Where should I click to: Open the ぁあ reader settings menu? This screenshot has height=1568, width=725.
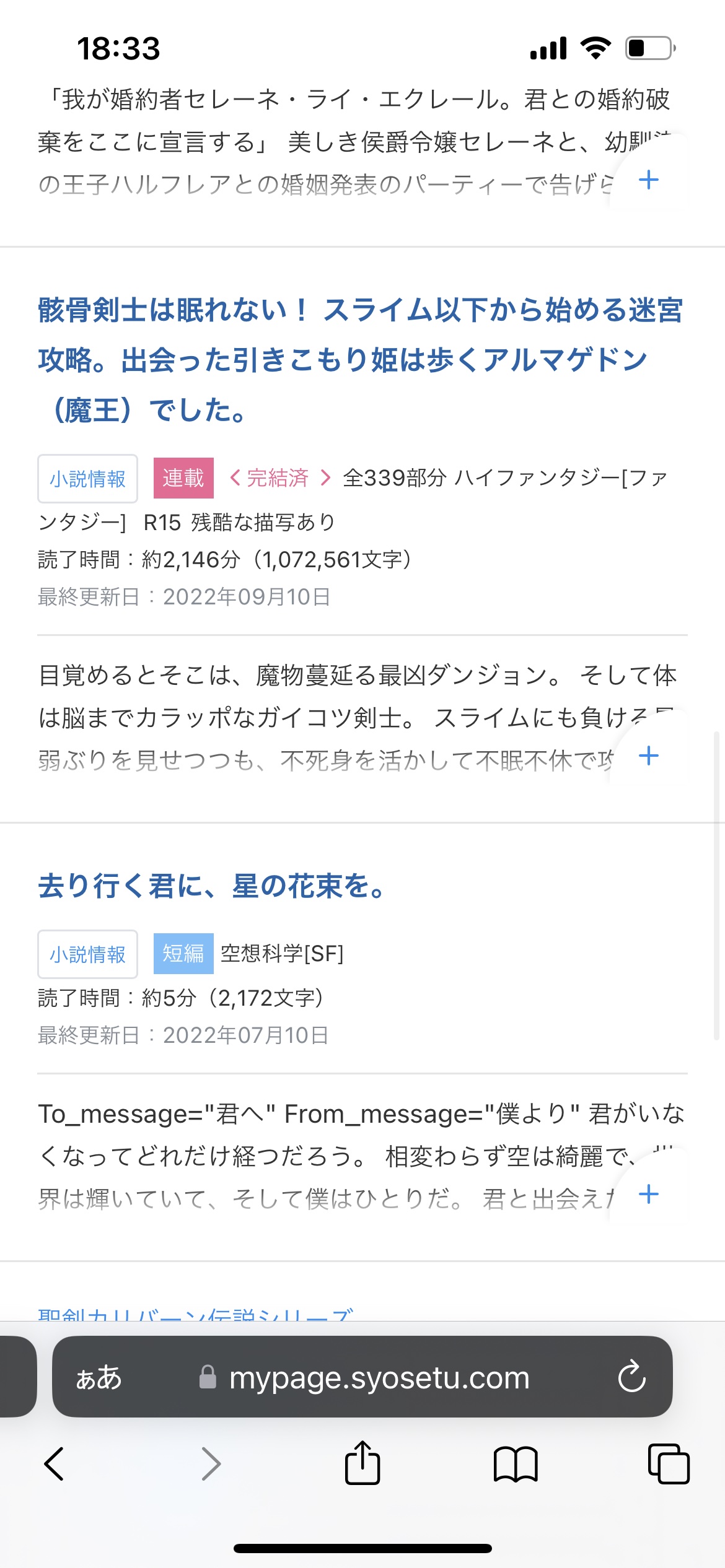tap(99, 1377)
